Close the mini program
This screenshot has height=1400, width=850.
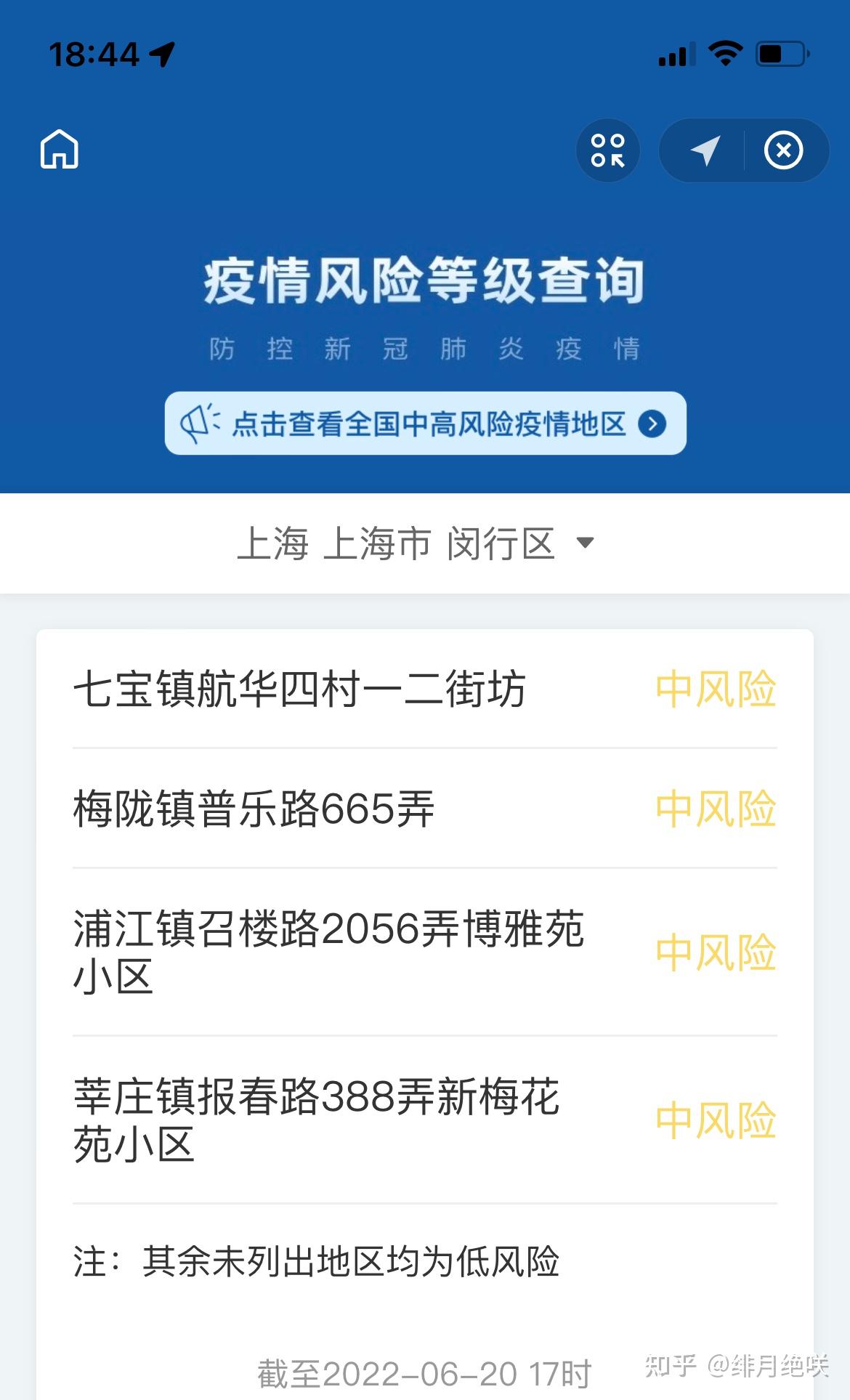click(783, 150)
